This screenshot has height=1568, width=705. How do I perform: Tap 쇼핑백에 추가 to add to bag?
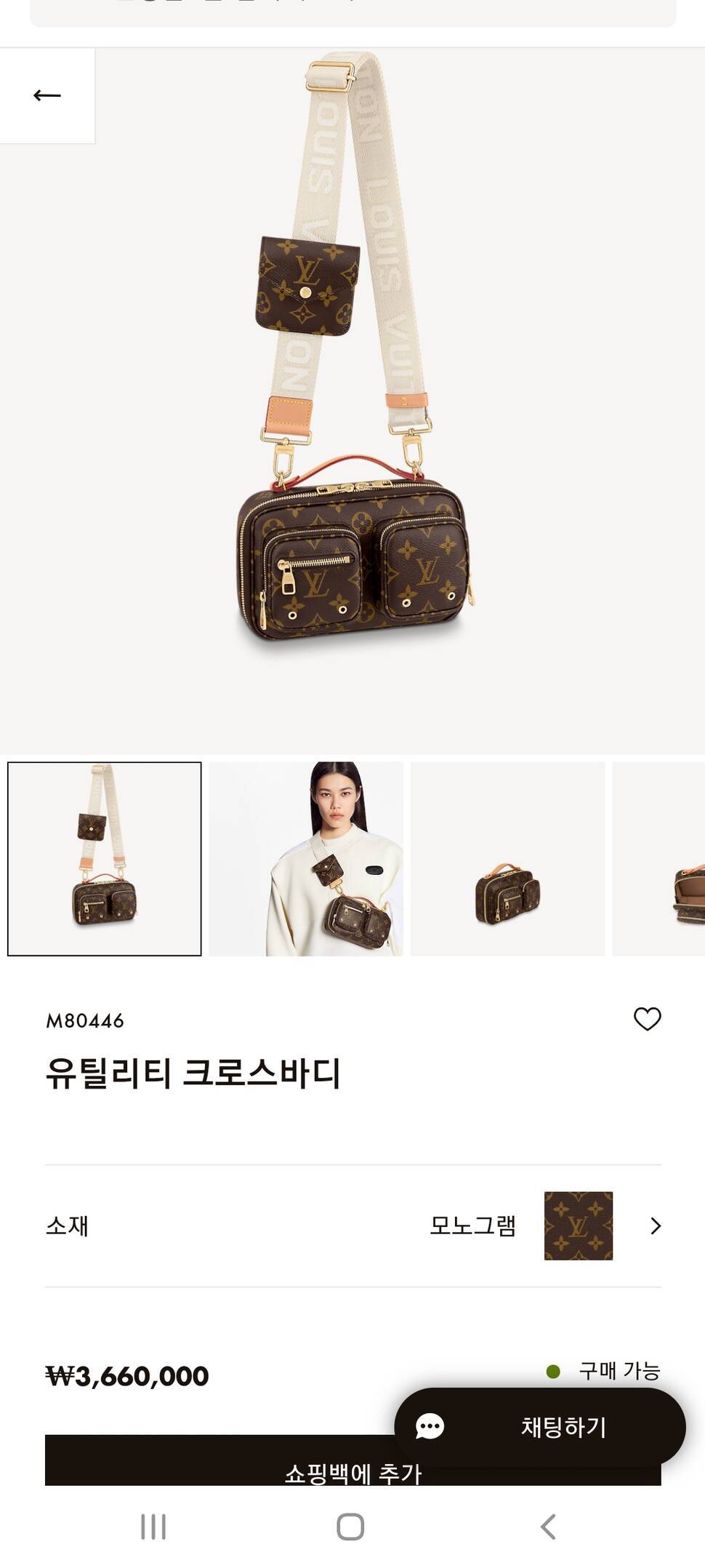coord(218,1463)
